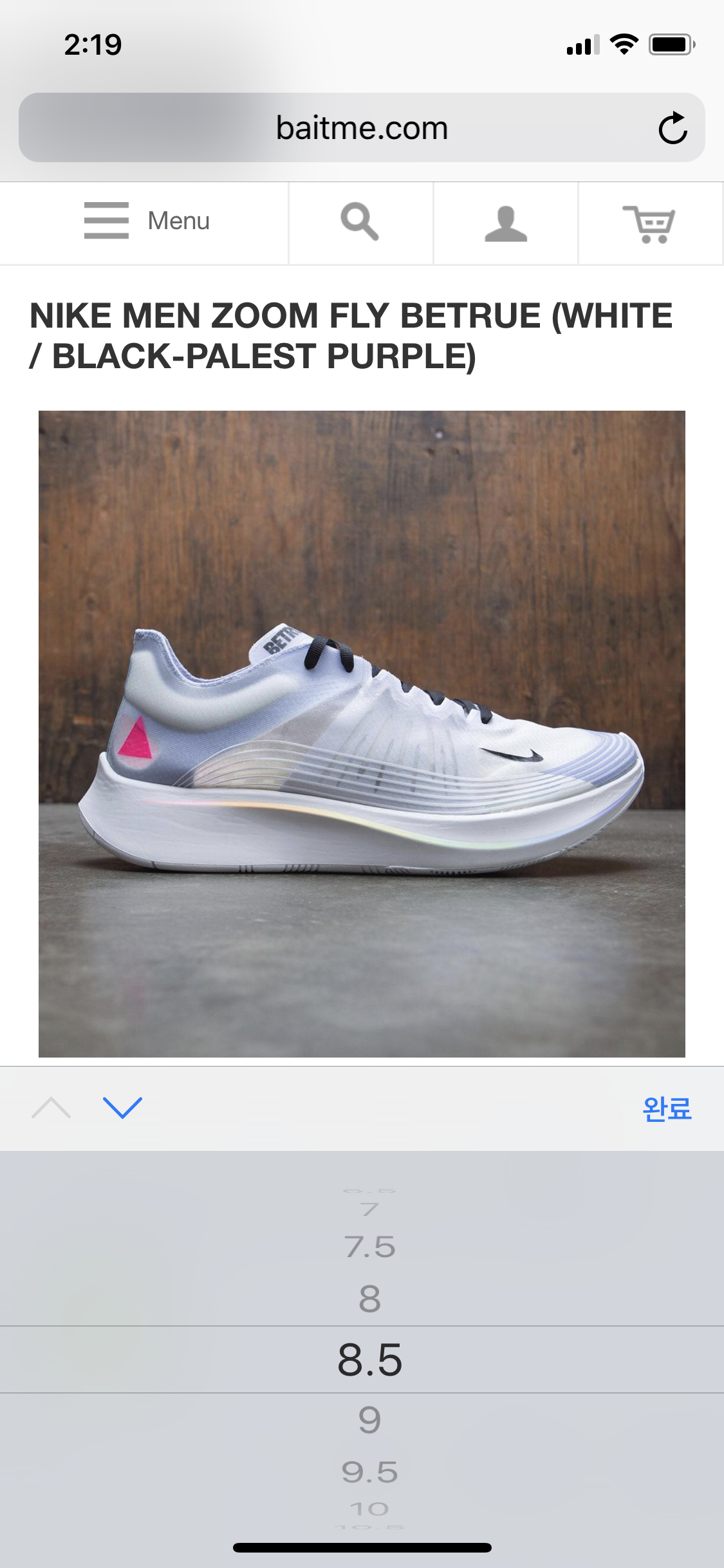The height and width of the screenshot is (1568, 724).
Task: Select size 8 in the picker
Action: 370,1299
